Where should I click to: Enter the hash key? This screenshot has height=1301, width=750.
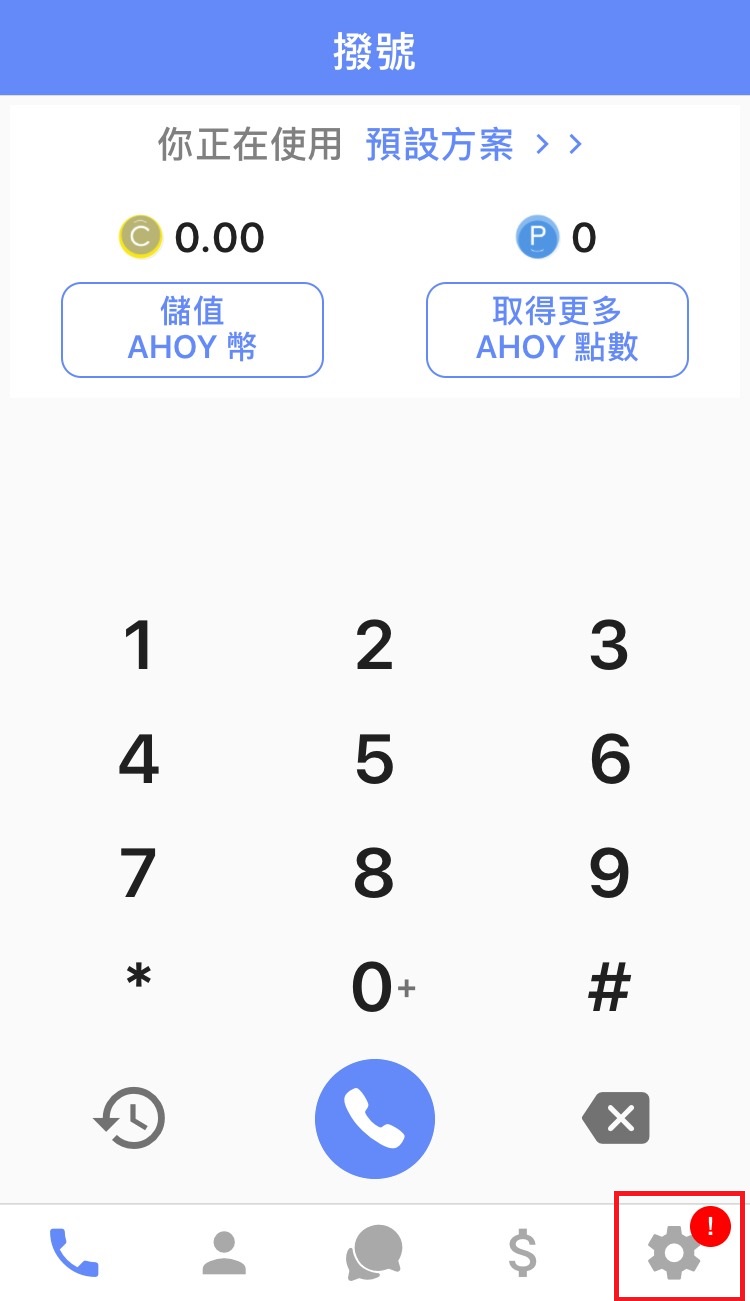[x=609, y=988]
